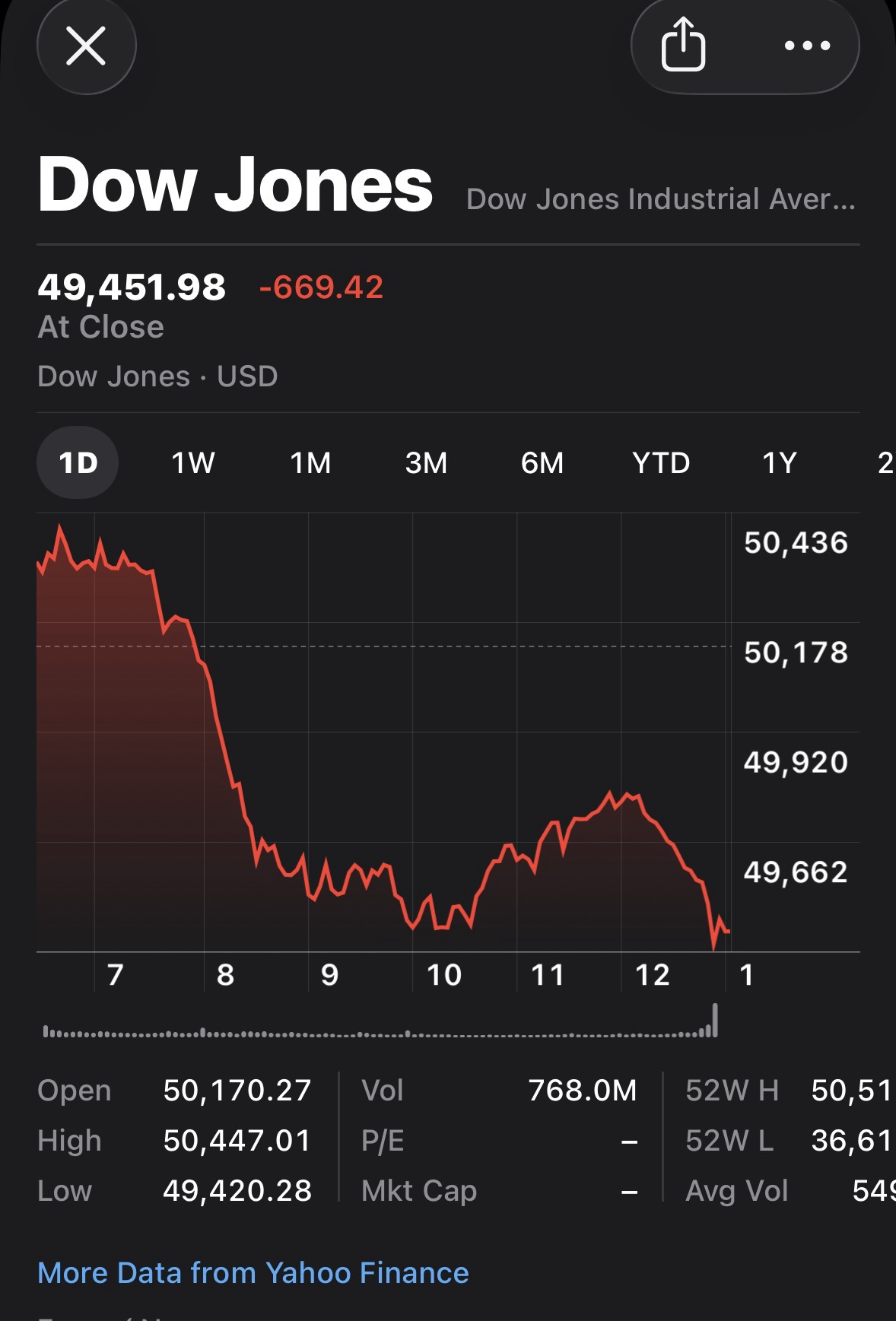
Task: Open the three-dot more options menu
Action: 807,46
